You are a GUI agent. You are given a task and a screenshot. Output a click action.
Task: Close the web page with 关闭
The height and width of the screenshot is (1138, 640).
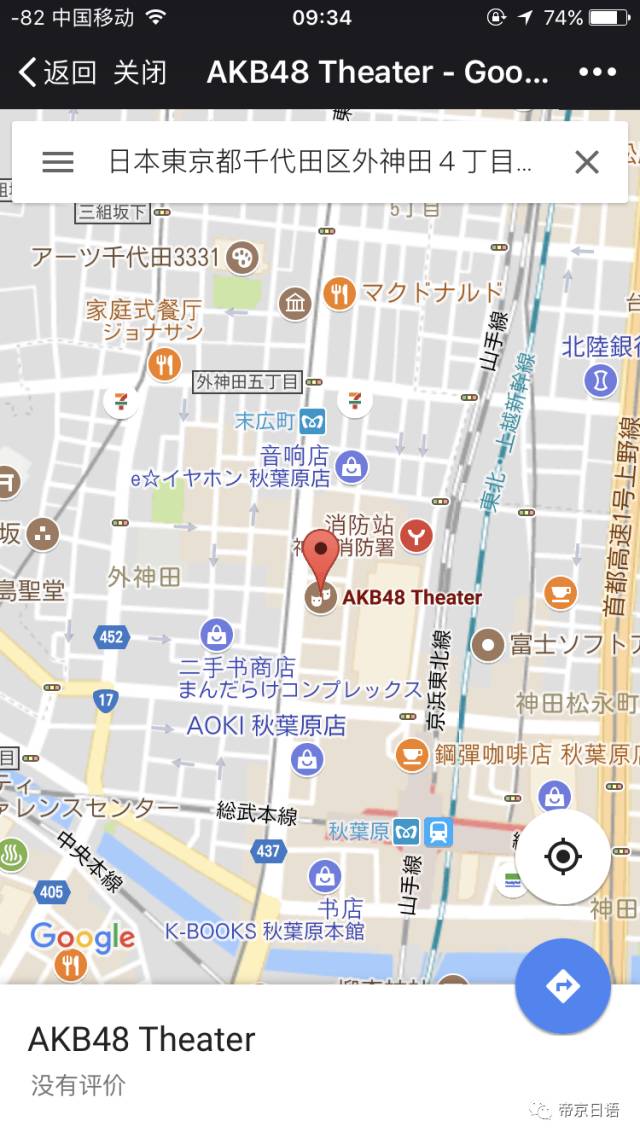(x=140, y=73)
